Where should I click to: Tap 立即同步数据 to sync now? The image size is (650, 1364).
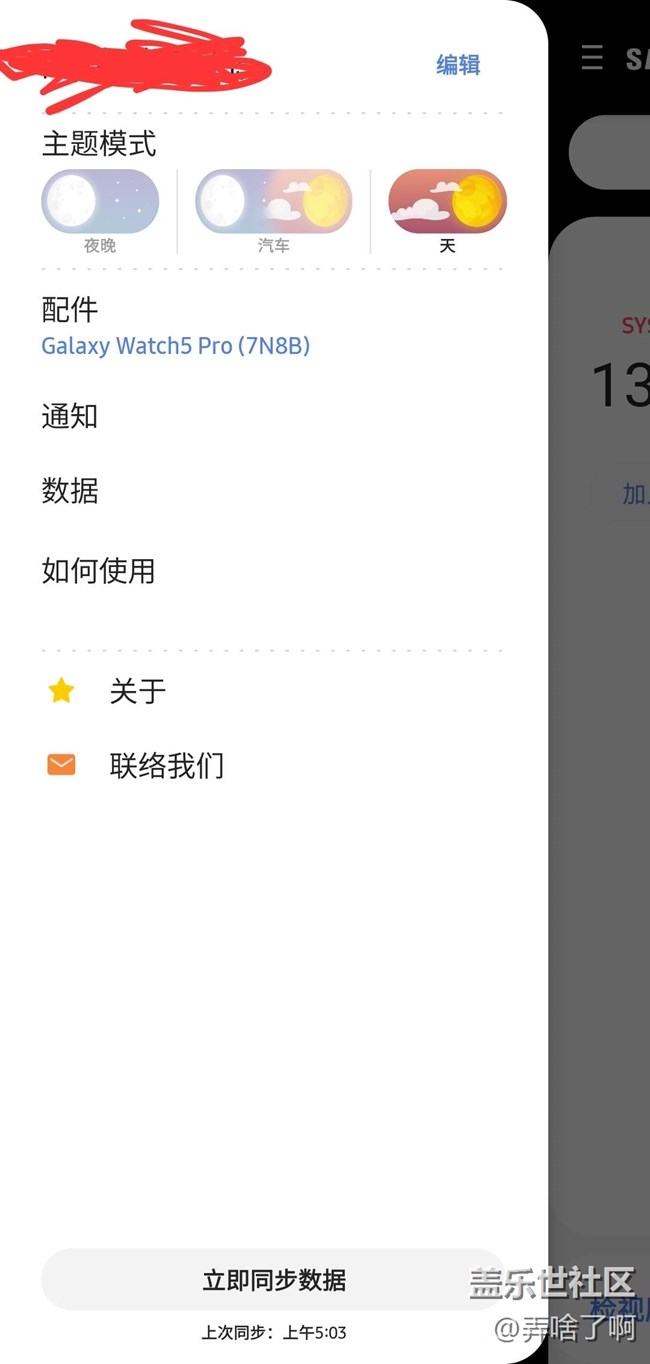[273, 1280]
